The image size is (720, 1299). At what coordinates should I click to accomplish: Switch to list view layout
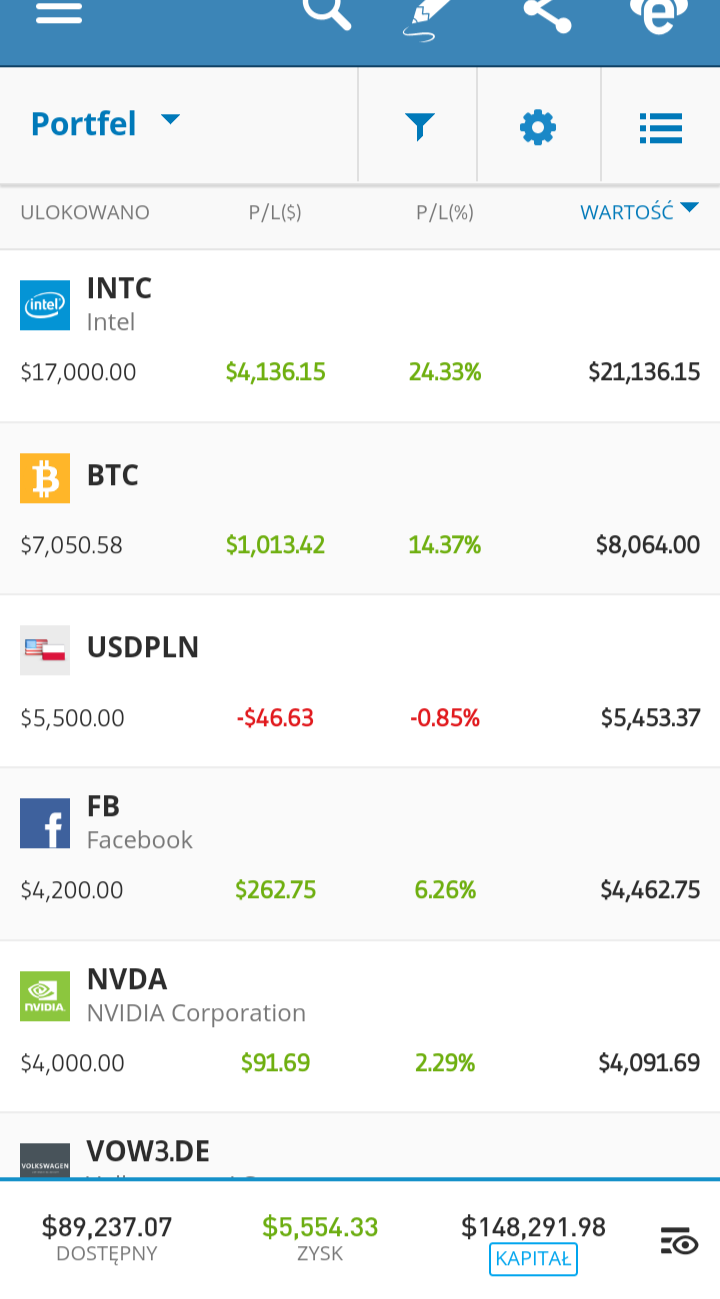click(x=660, y=127)
